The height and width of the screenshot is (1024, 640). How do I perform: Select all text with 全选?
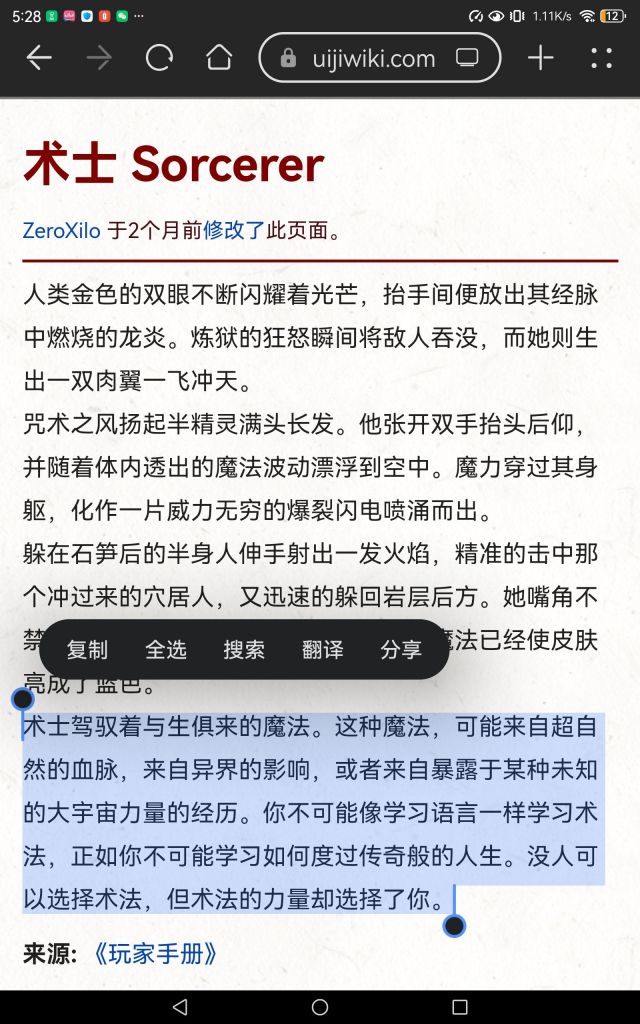click(166, 650)
